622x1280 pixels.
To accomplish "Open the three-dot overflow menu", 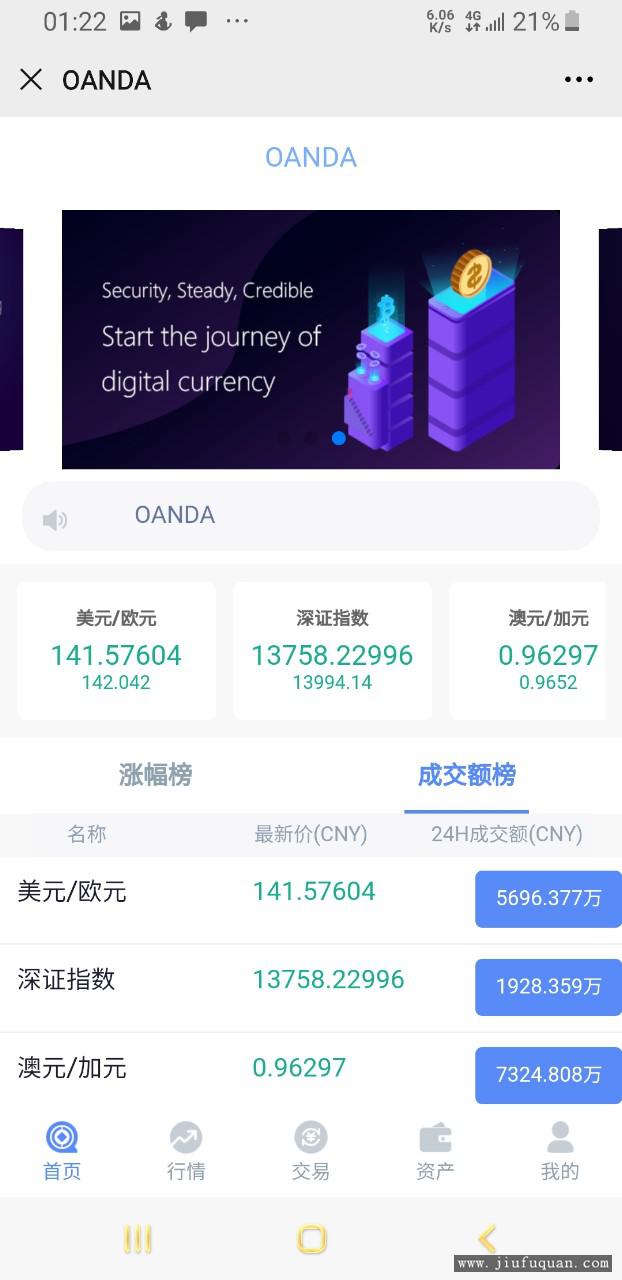I will [578, 80].
